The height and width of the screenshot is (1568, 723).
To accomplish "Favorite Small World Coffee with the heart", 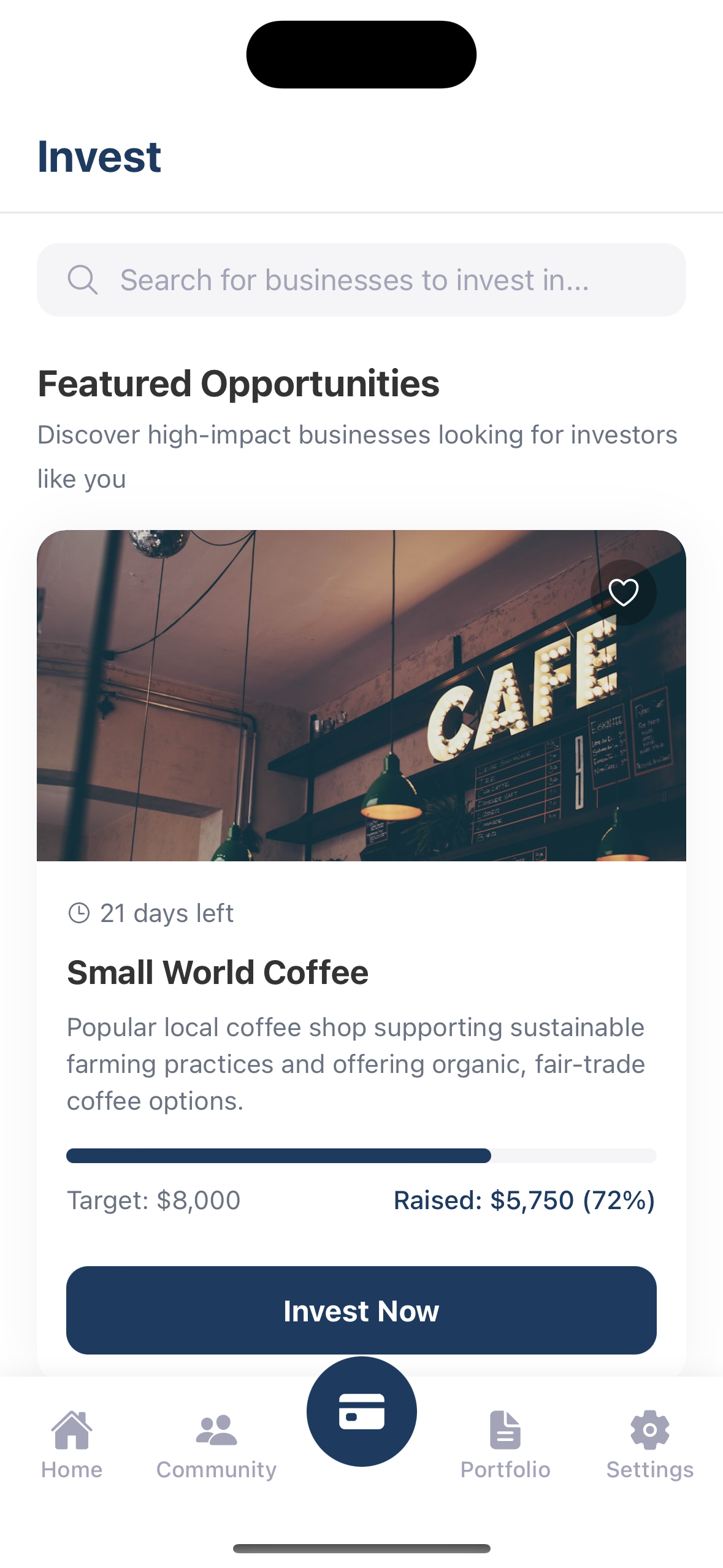I will 623,593.
